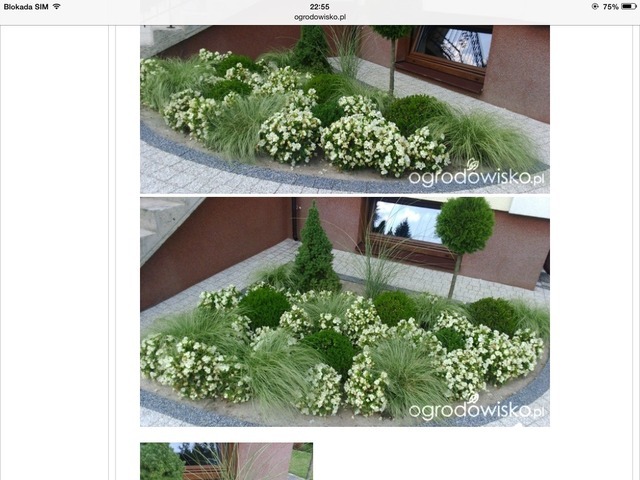Open the first garden photo with the tree by the window
Screen dimensions: 640x480
point(344,108)
